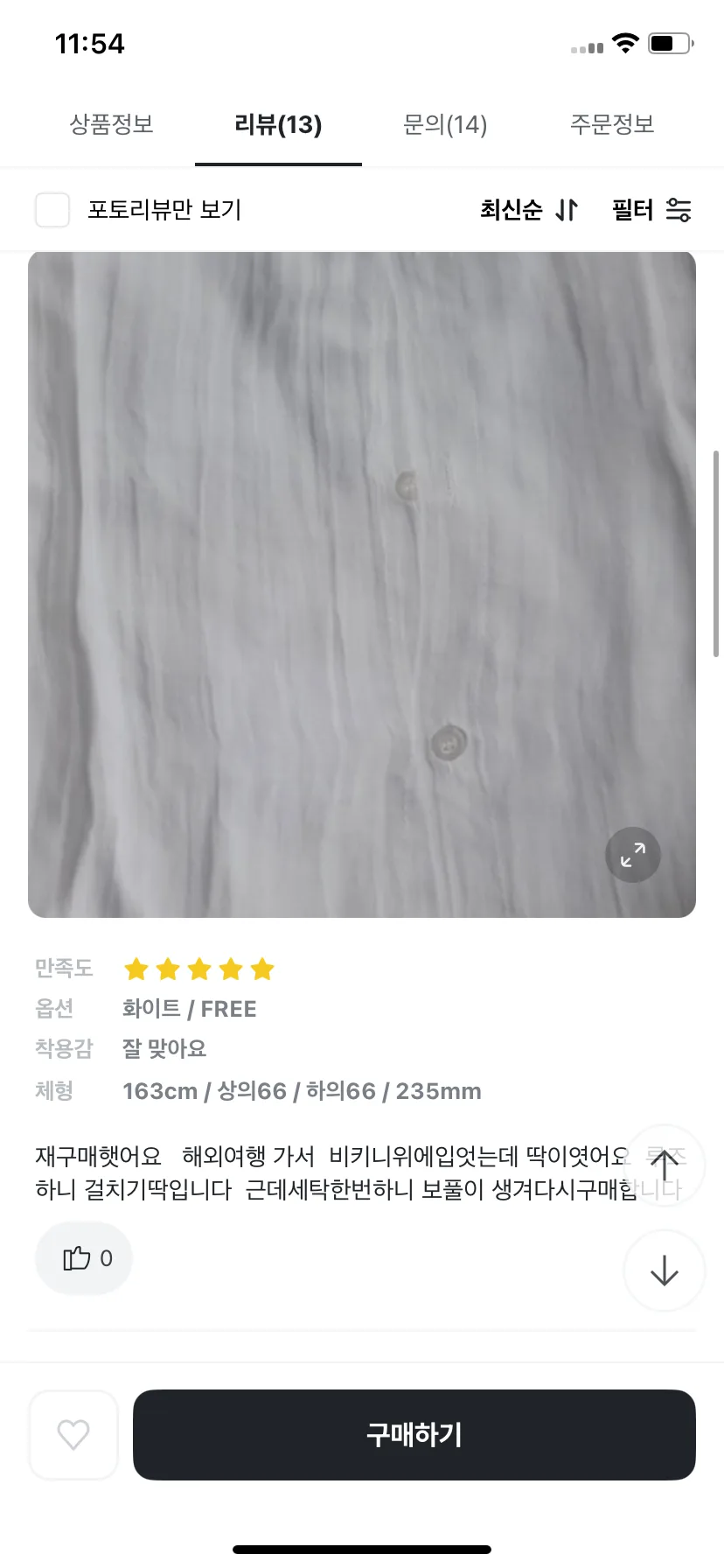Open review sort order selector
Screen dimensions: 724x1568
(527, 210)
